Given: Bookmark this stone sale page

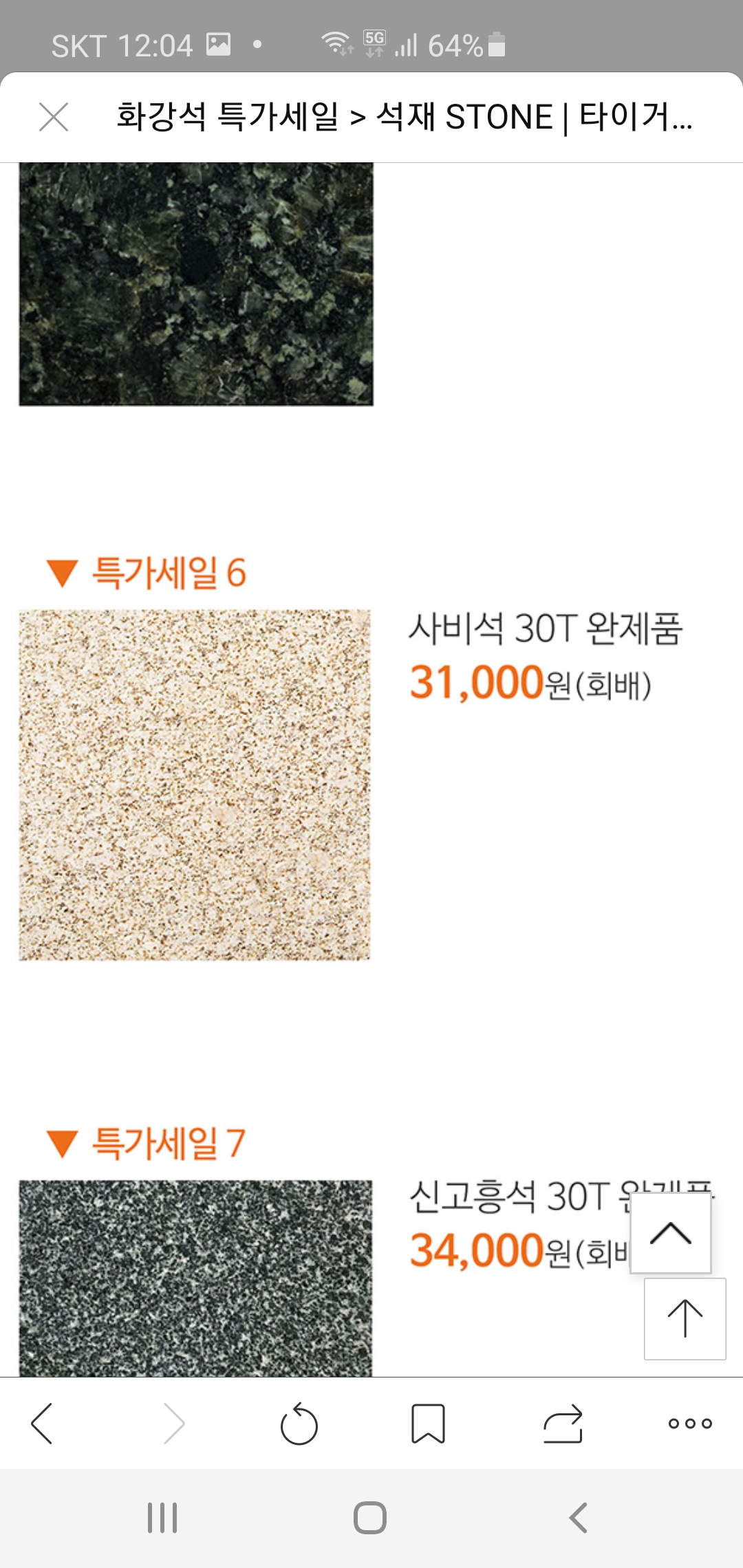Looking at the screenshot, I should coord(428,1424).
